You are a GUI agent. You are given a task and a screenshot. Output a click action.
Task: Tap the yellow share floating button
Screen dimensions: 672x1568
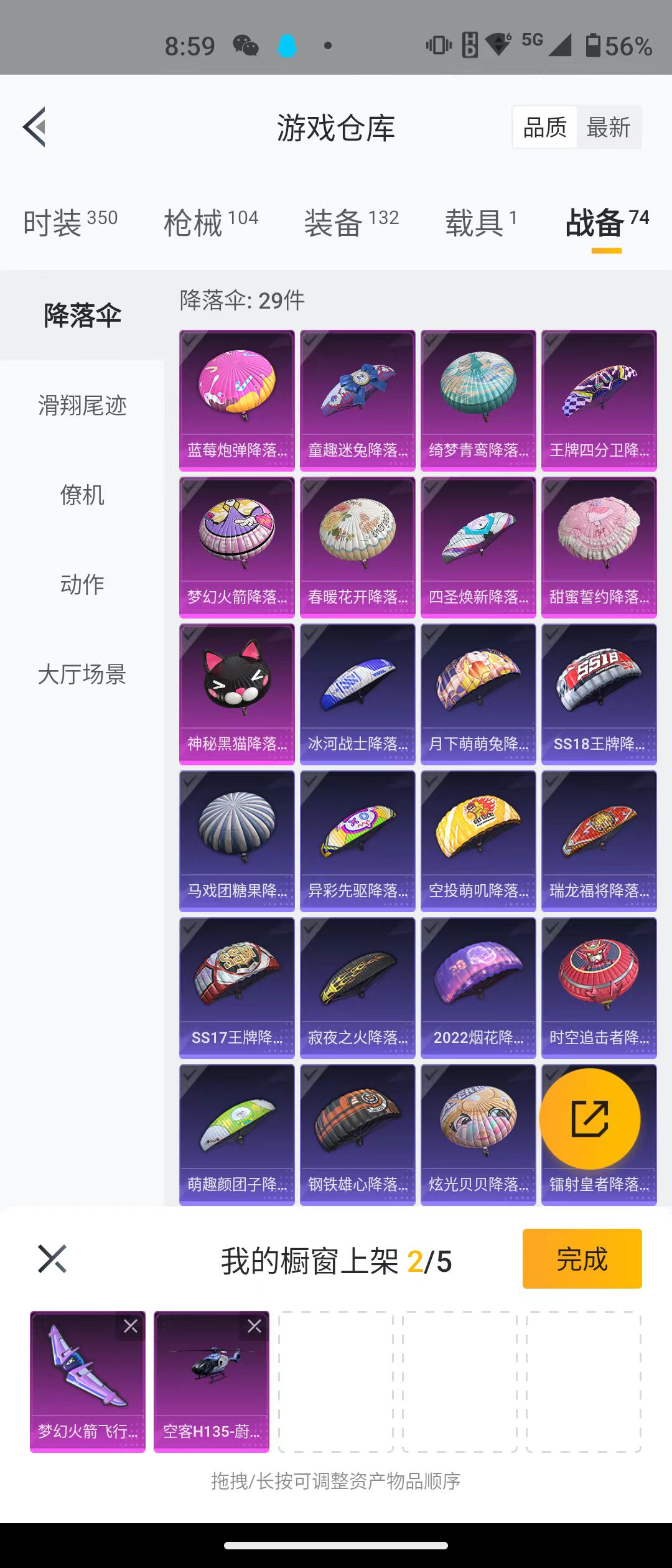pyautogui.click(x=590, y=1119)
